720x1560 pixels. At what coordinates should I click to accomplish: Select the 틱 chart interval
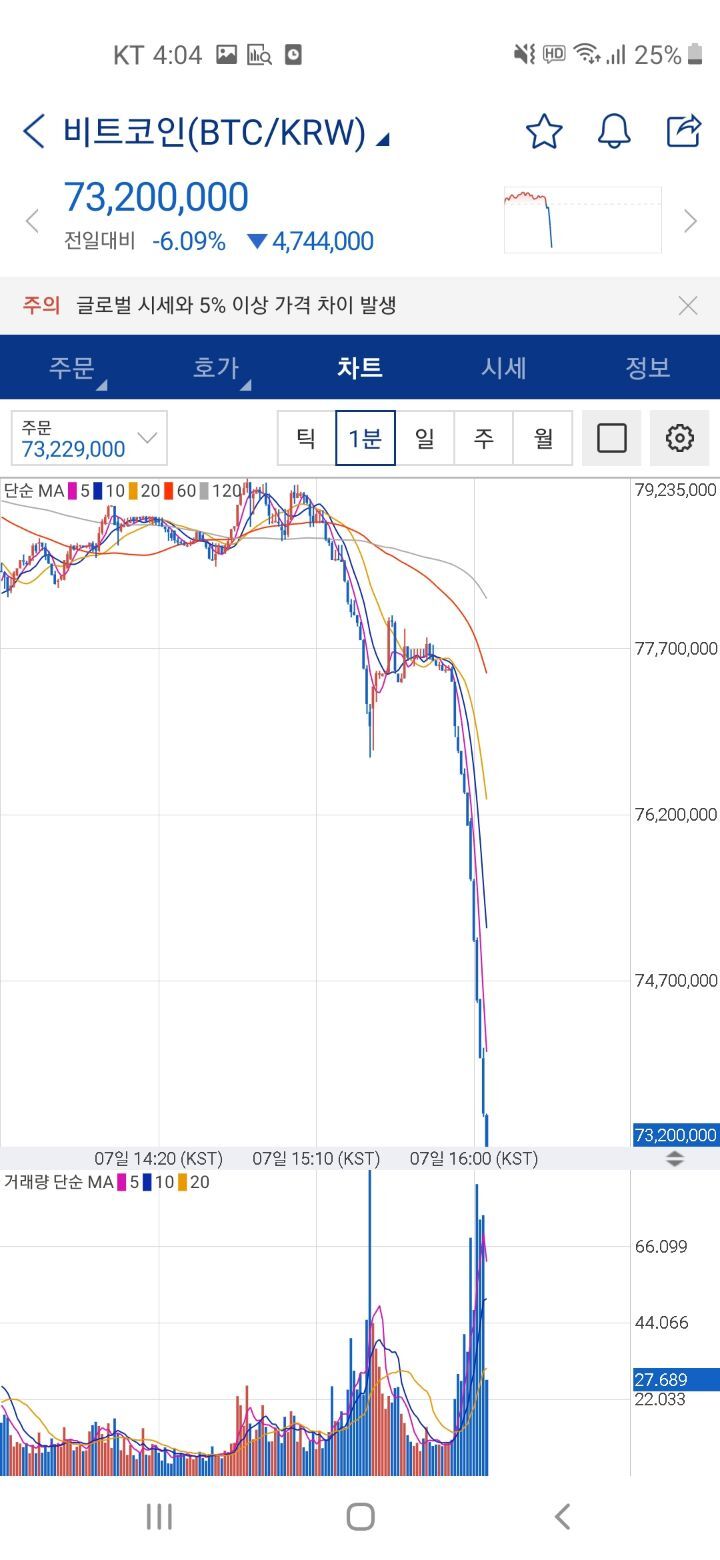(x=306, y=438)
